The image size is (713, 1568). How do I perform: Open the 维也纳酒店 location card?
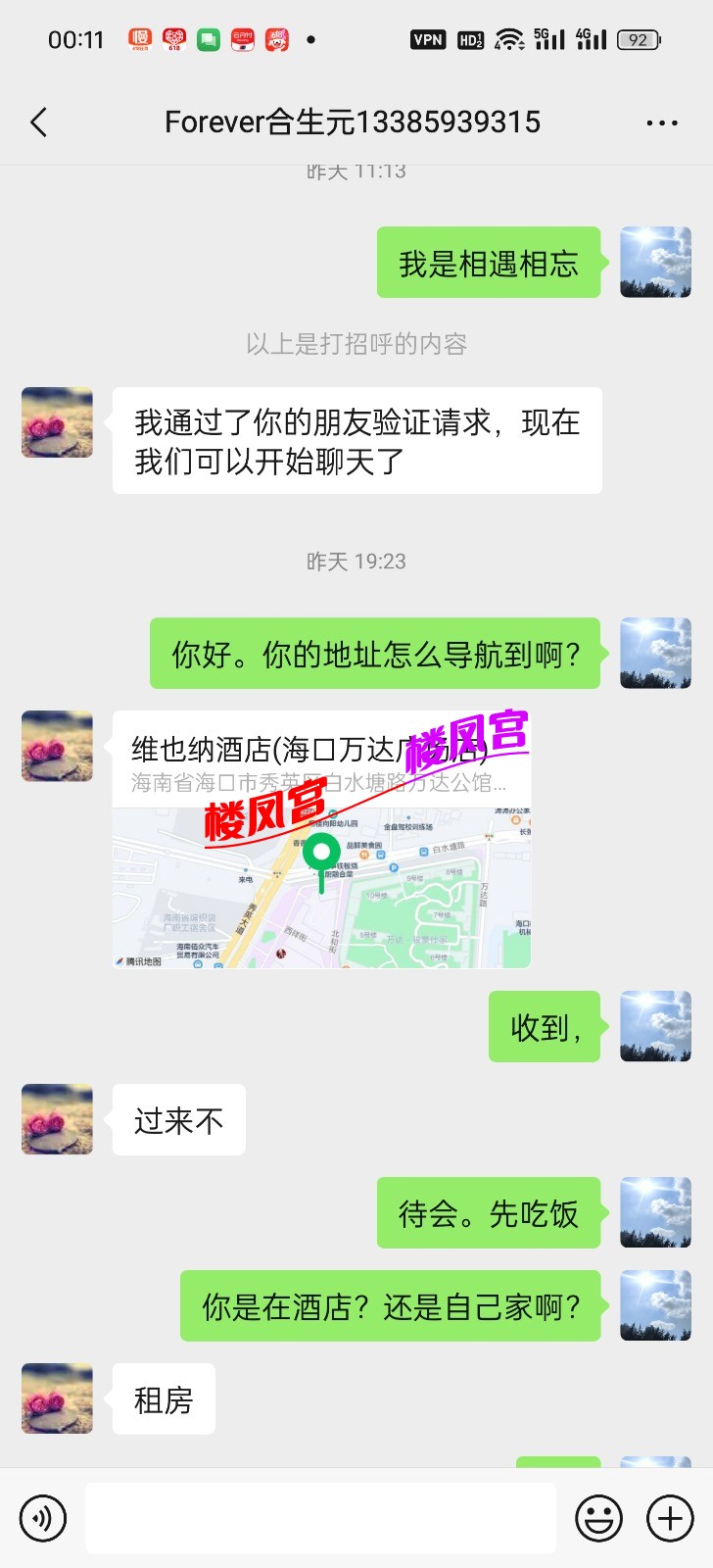pos(321,840)
